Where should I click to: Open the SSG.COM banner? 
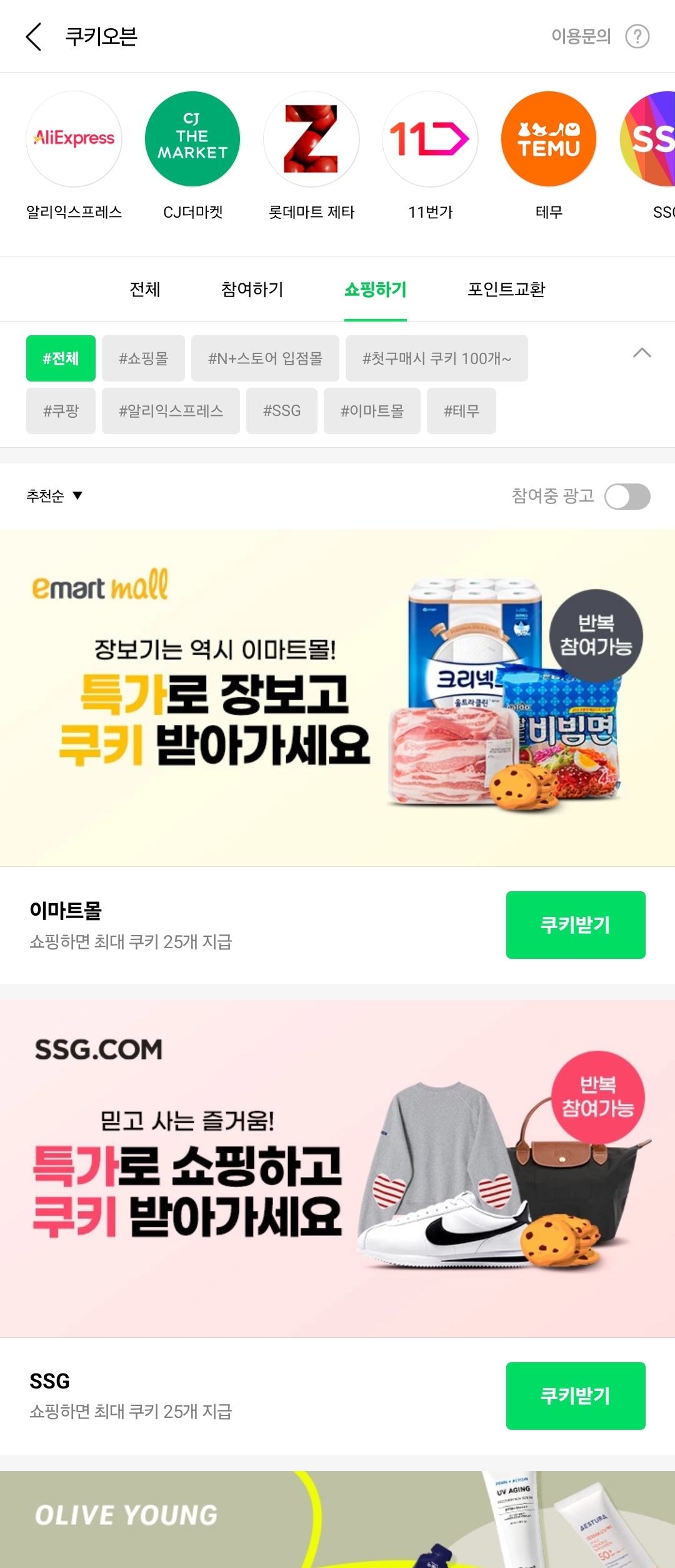(x=337, y=1168)
